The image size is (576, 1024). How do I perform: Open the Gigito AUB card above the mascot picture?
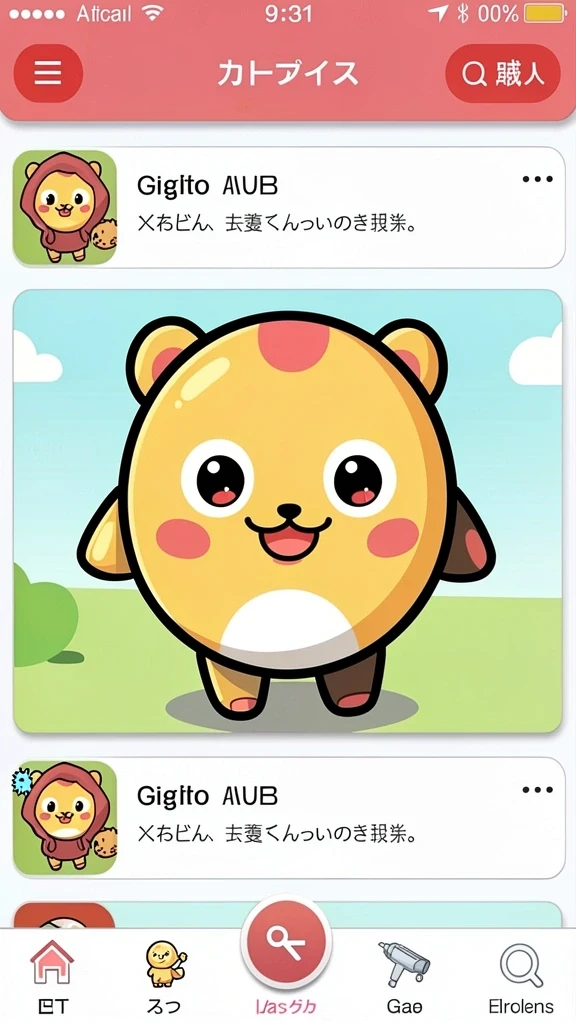coord(289,207)
